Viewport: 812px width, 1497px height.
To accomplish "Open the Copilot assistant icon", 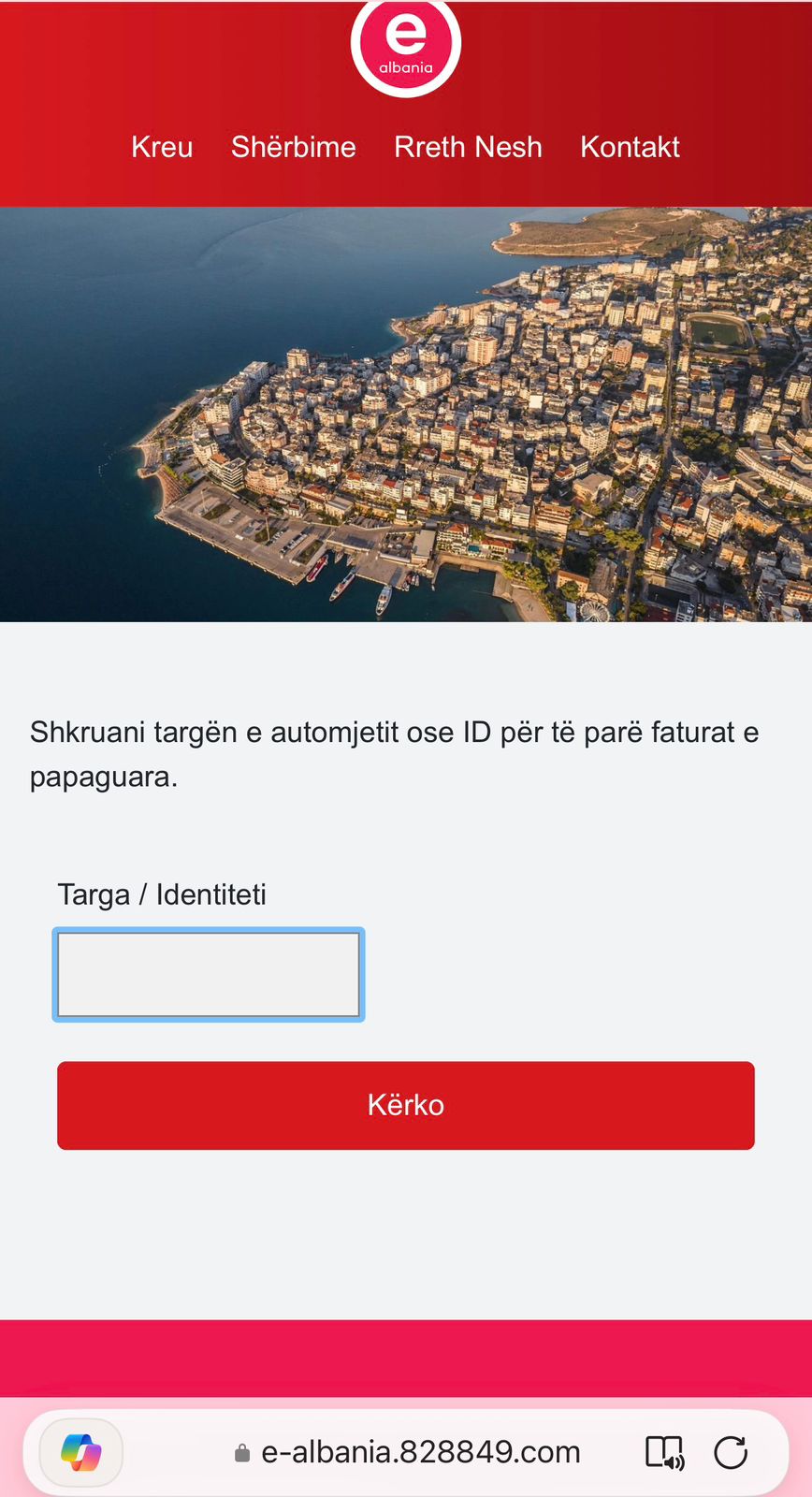I will [x=81, y=1452].
